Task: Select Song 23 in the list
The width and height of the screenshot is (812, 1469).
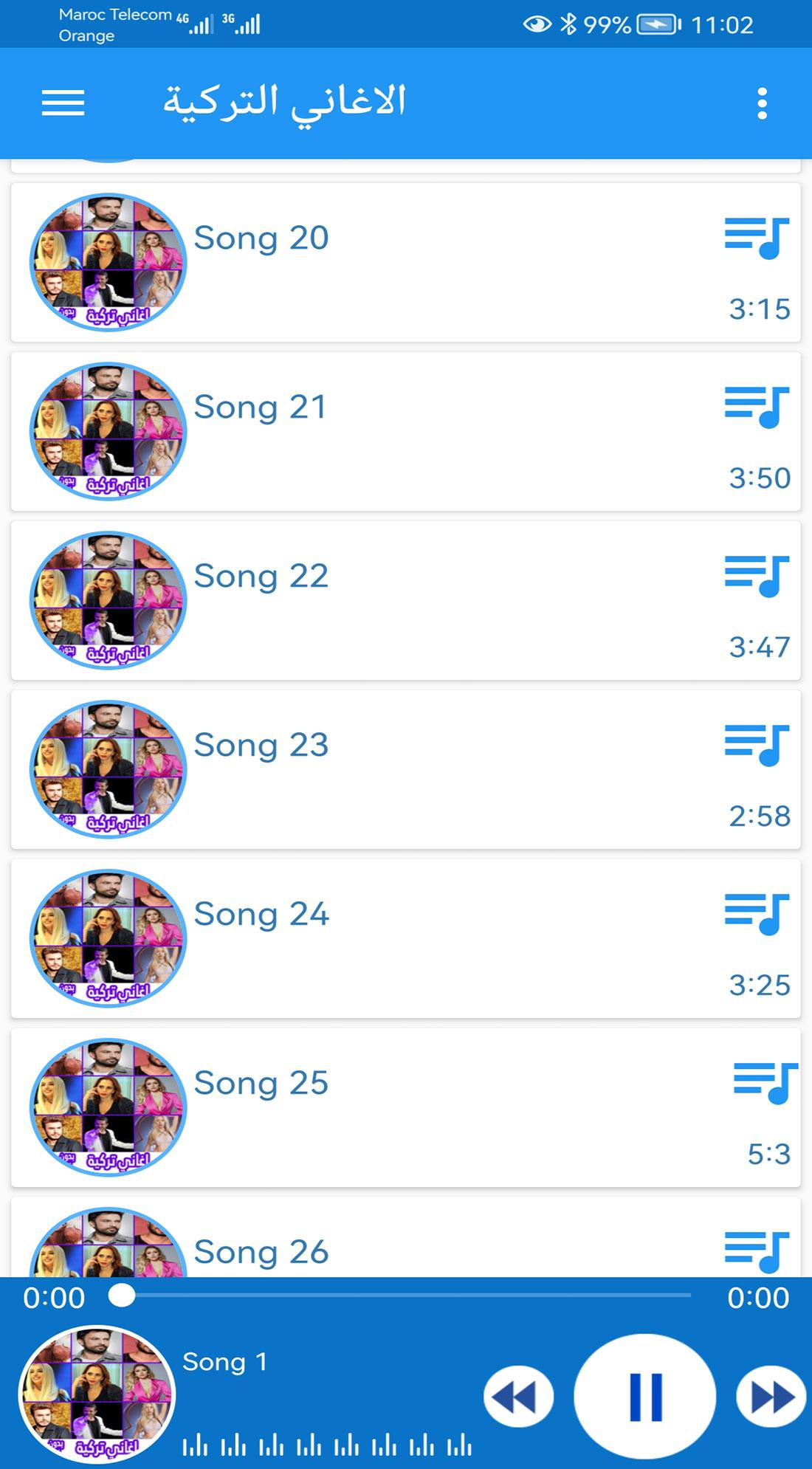Action: pos(406,770)
